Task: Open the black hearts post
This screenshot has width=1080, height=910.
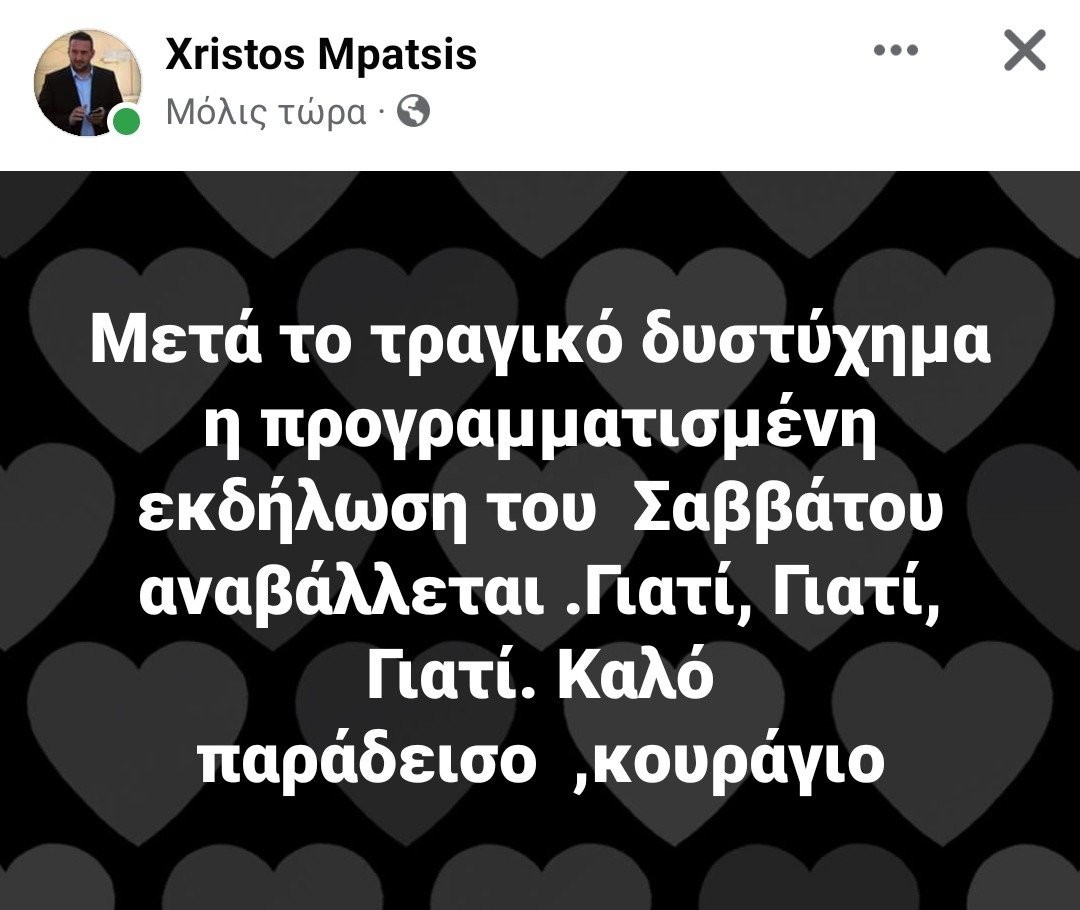Action: 540,540
